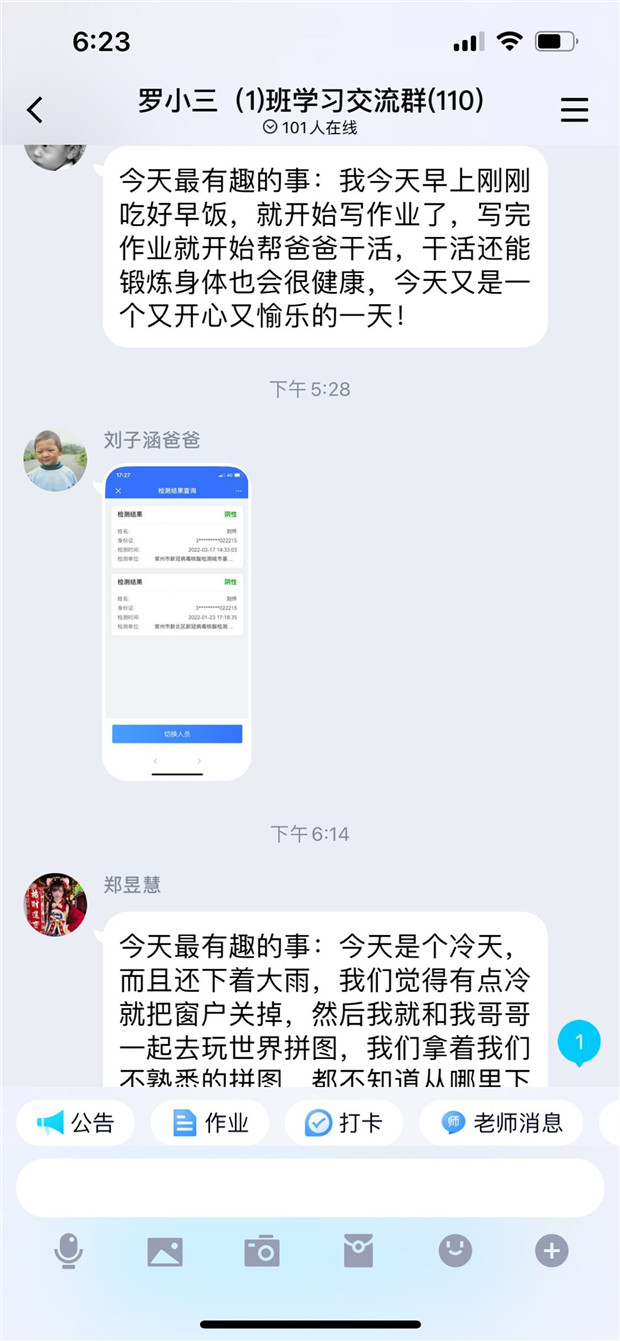Jump to the 1 new unread message

[578, 1043]
